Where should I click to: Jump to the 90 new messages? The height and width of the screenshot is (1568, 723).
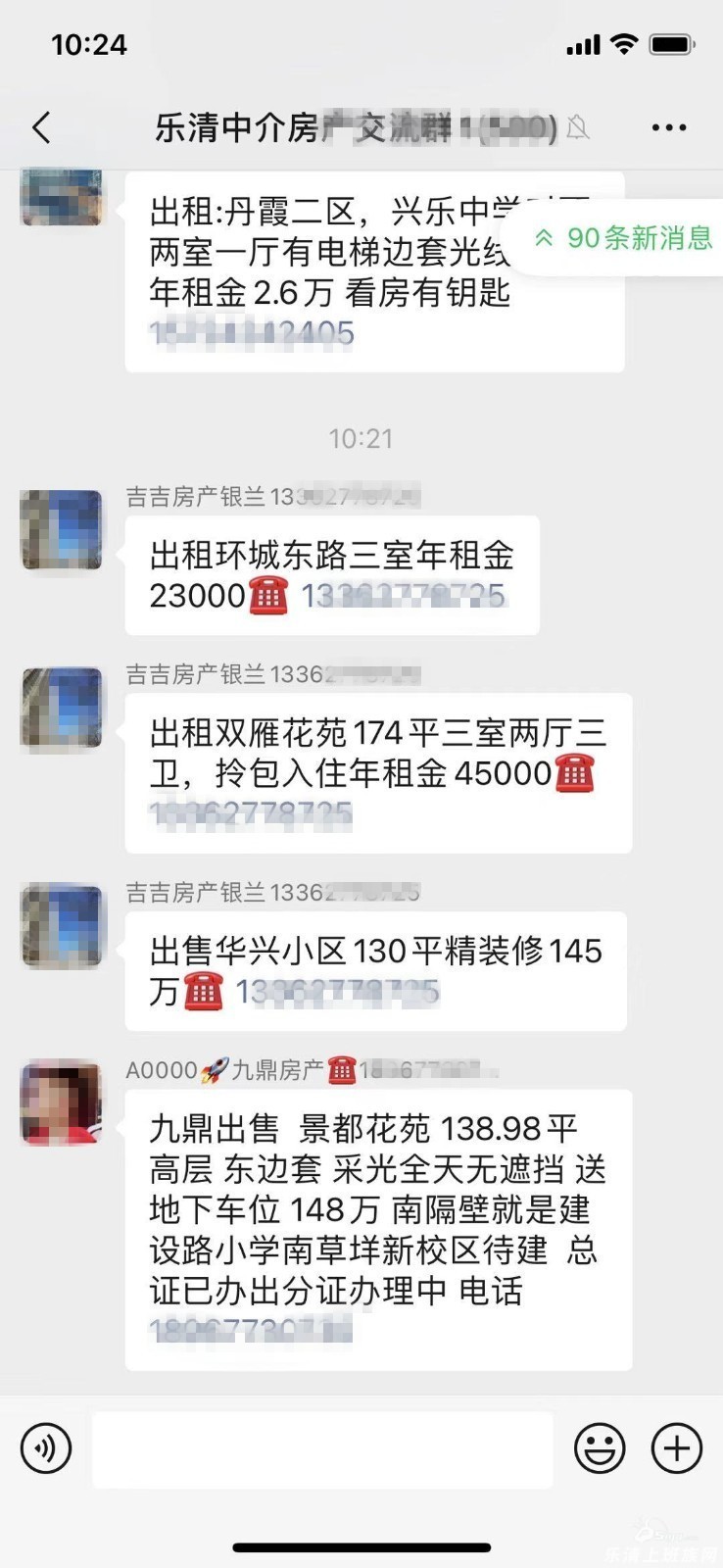coord(623,238)
